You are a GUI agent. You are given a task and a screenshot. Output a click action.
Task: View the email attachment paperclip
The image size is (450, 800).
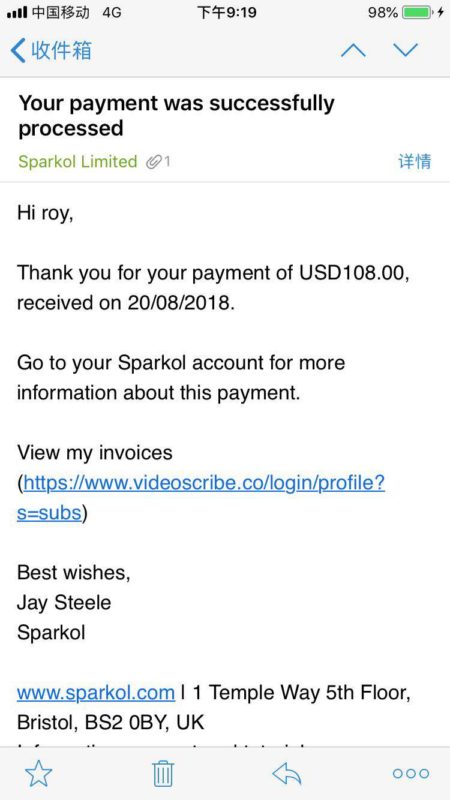pyautogui.click(x=158, y=162)
